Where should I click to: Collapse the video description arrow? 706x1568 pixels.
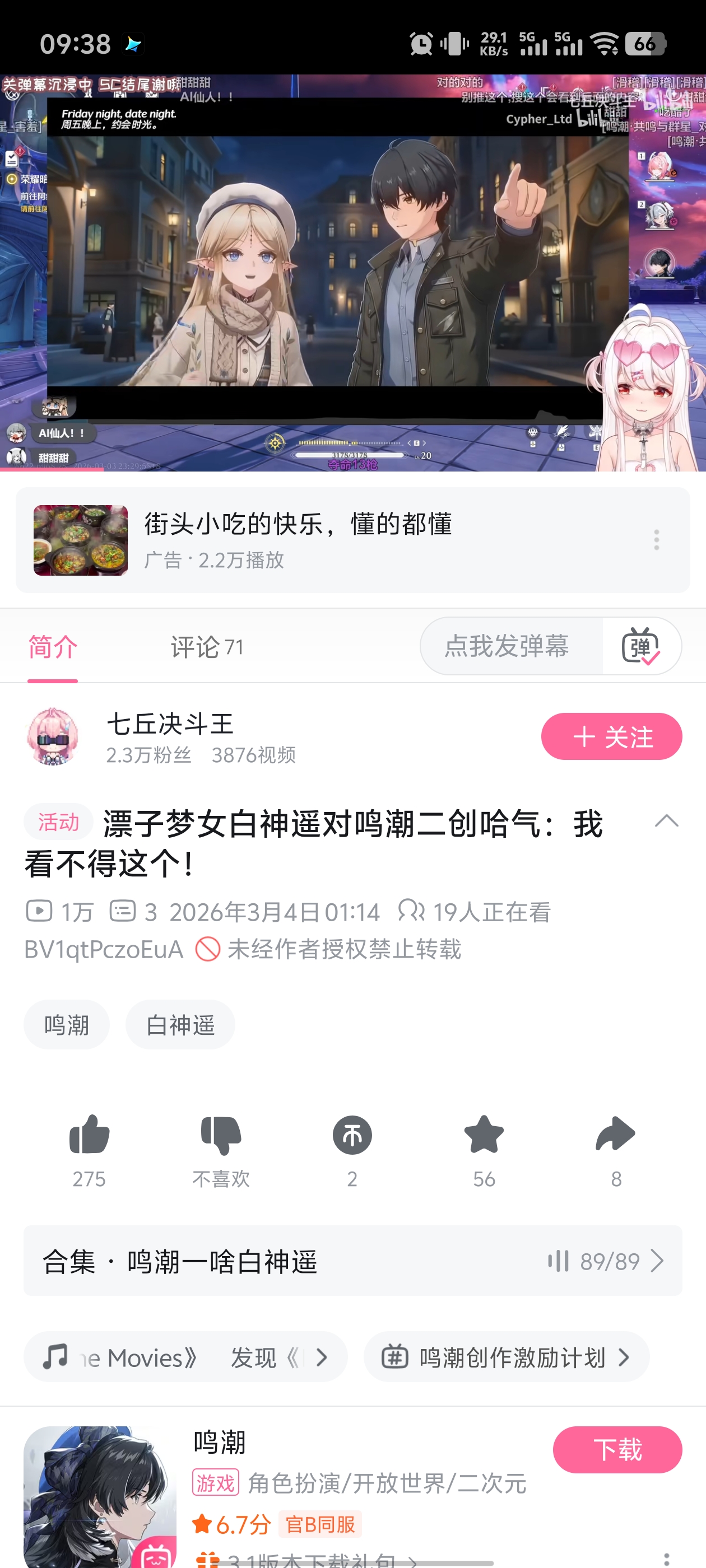pyautogui.click(x=666, y=821)
